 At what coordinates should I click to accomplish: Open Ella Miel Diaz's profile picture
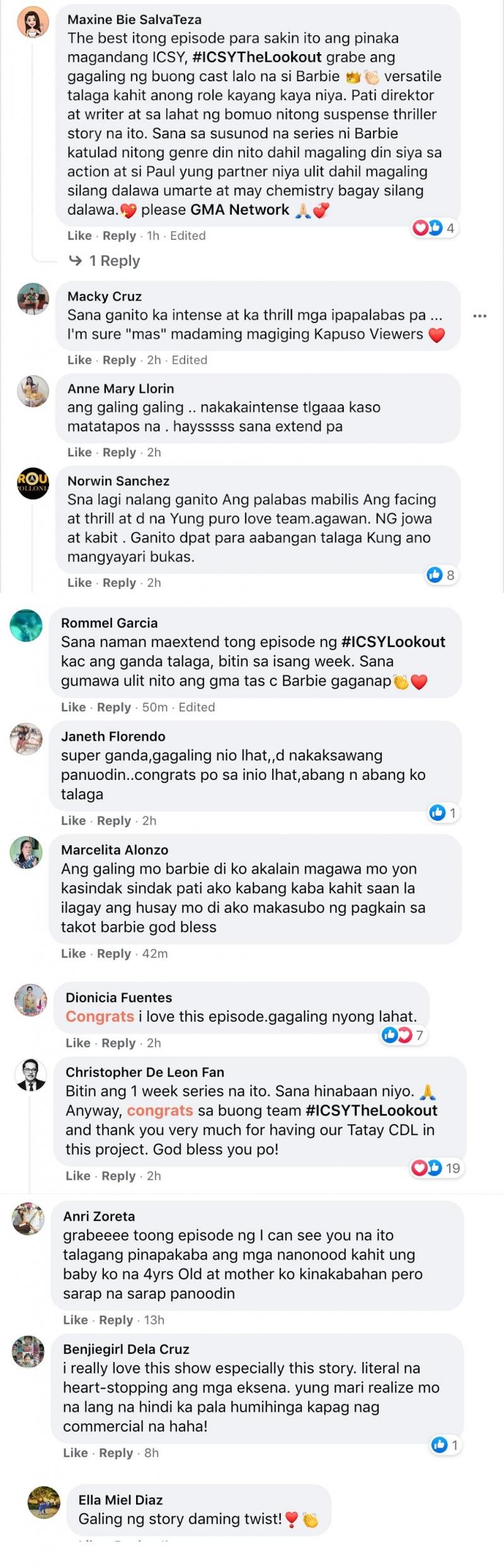click(43, 1503)
